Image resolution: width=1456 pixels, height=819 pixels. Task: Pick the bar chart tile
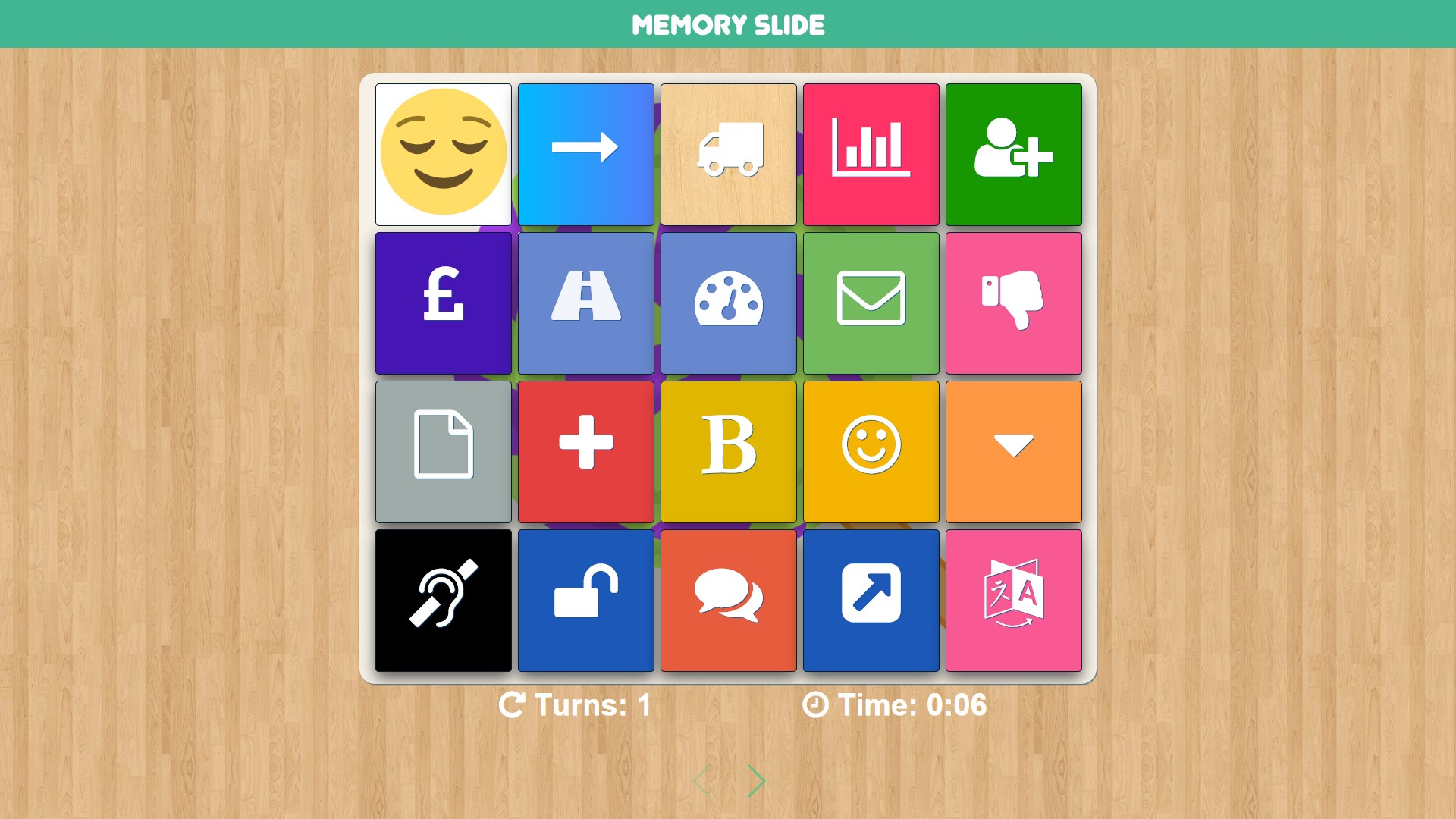[x=871, y=154]
